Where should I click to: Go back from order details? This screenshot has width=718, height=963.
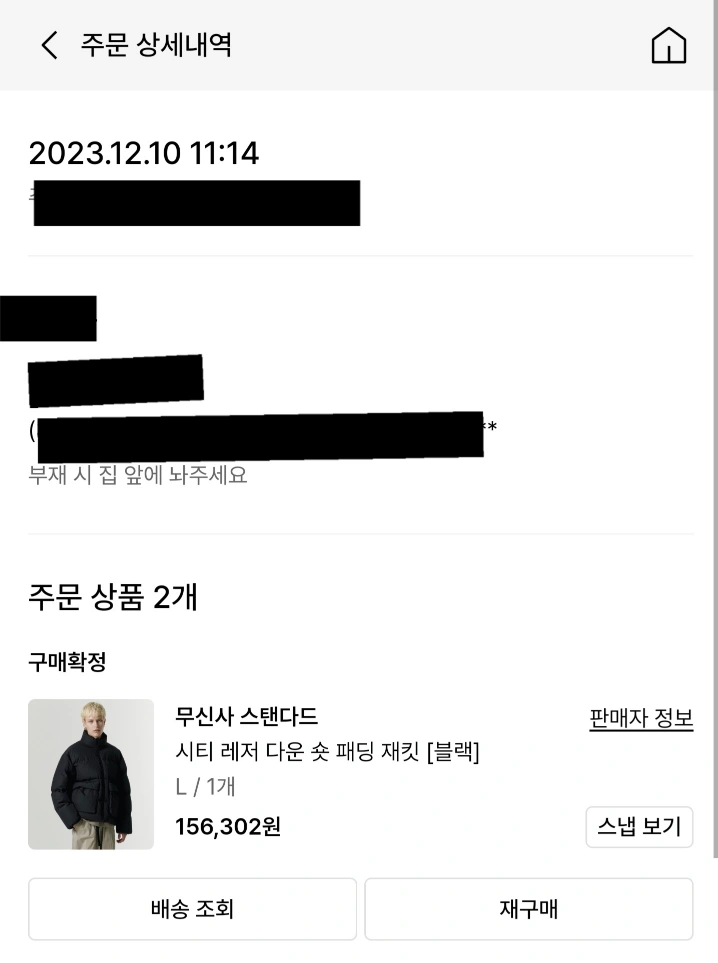point(49,45)
